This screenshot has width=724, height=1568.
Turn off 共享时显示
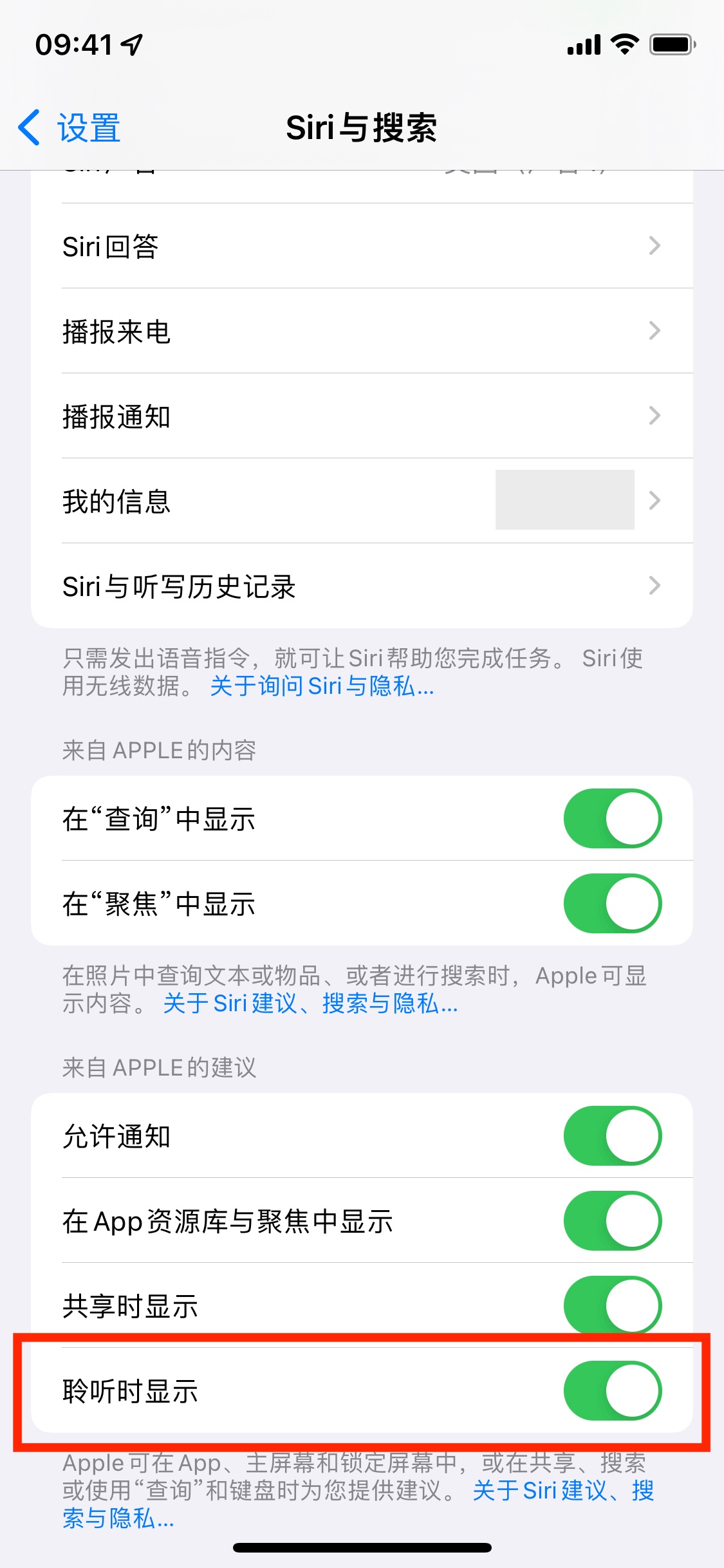coord(612,1304)
